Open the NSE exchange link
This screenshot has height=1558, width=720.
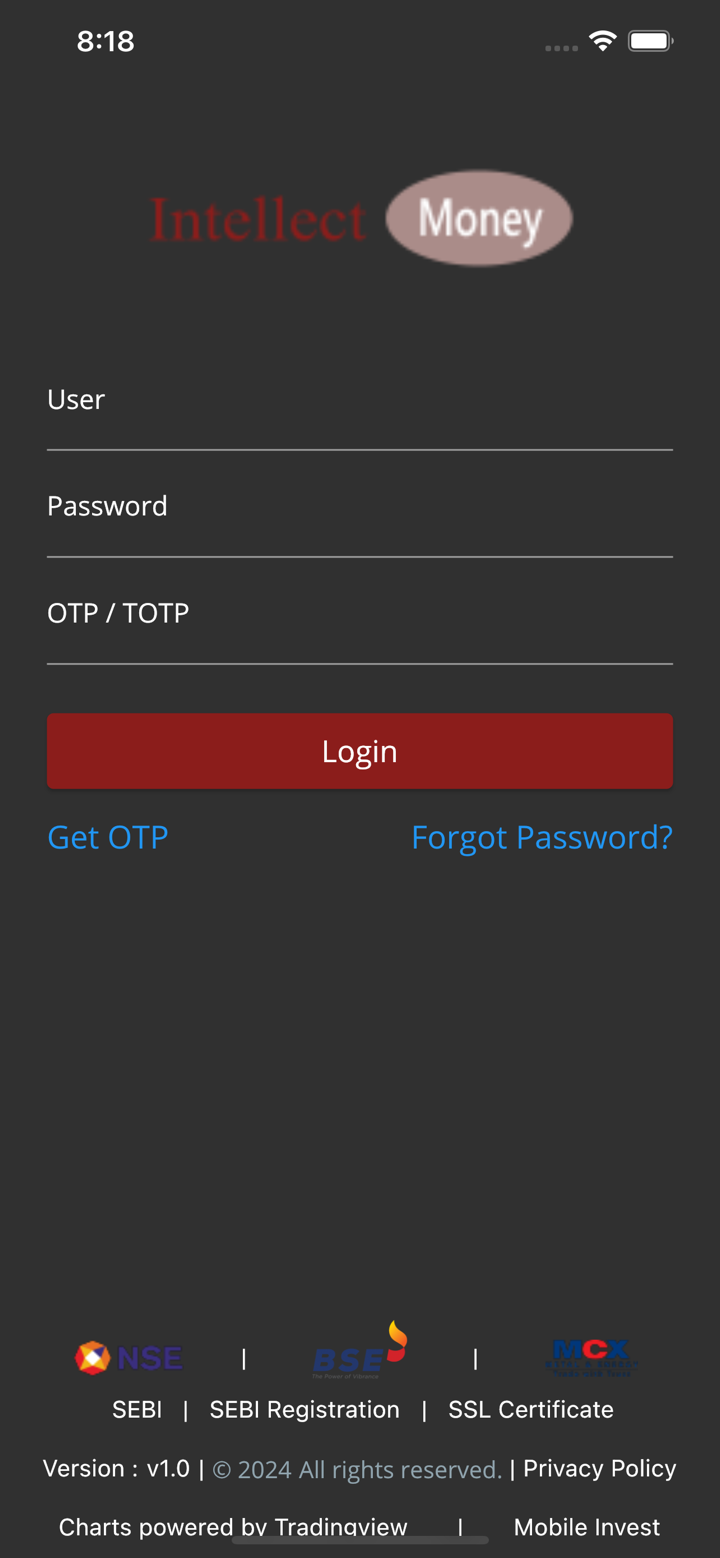point(129,1357)
